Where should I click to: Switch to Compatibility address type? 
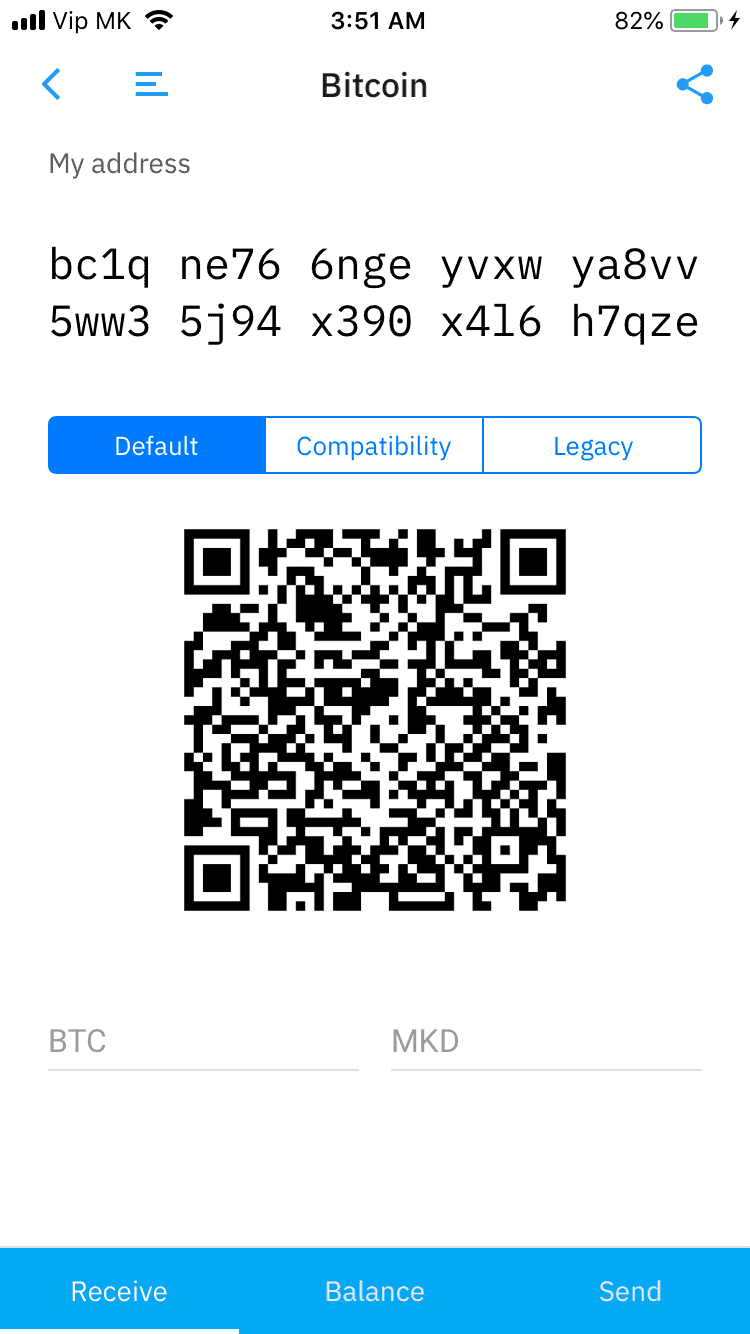click(374, 446)
